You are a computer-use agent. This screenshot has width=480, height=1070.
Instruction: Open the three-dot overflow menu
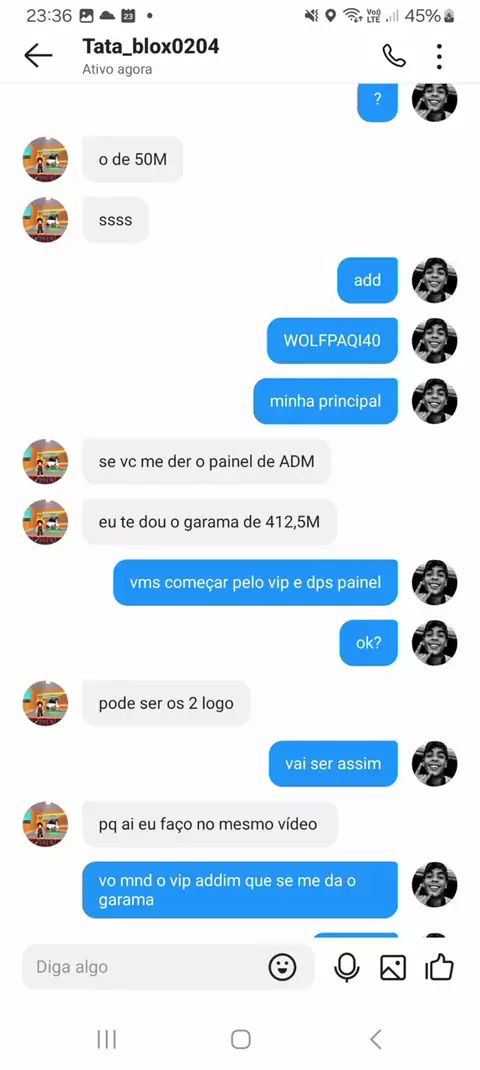pos(439,57)
